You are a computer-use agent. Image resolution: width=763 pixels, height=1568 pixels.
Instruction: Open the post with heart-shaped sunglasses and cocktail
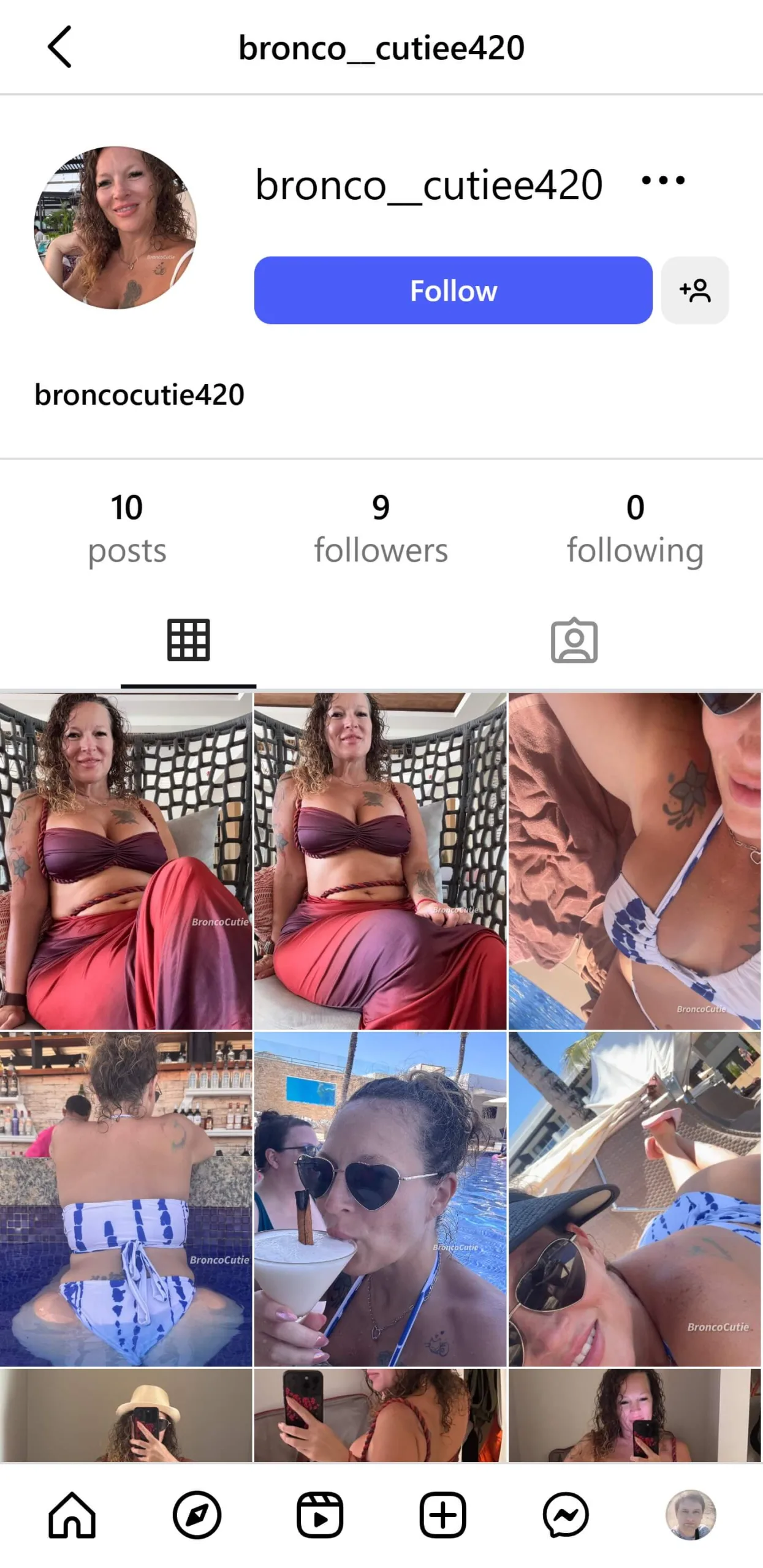pyautogui.click(x=380, y=1198)
